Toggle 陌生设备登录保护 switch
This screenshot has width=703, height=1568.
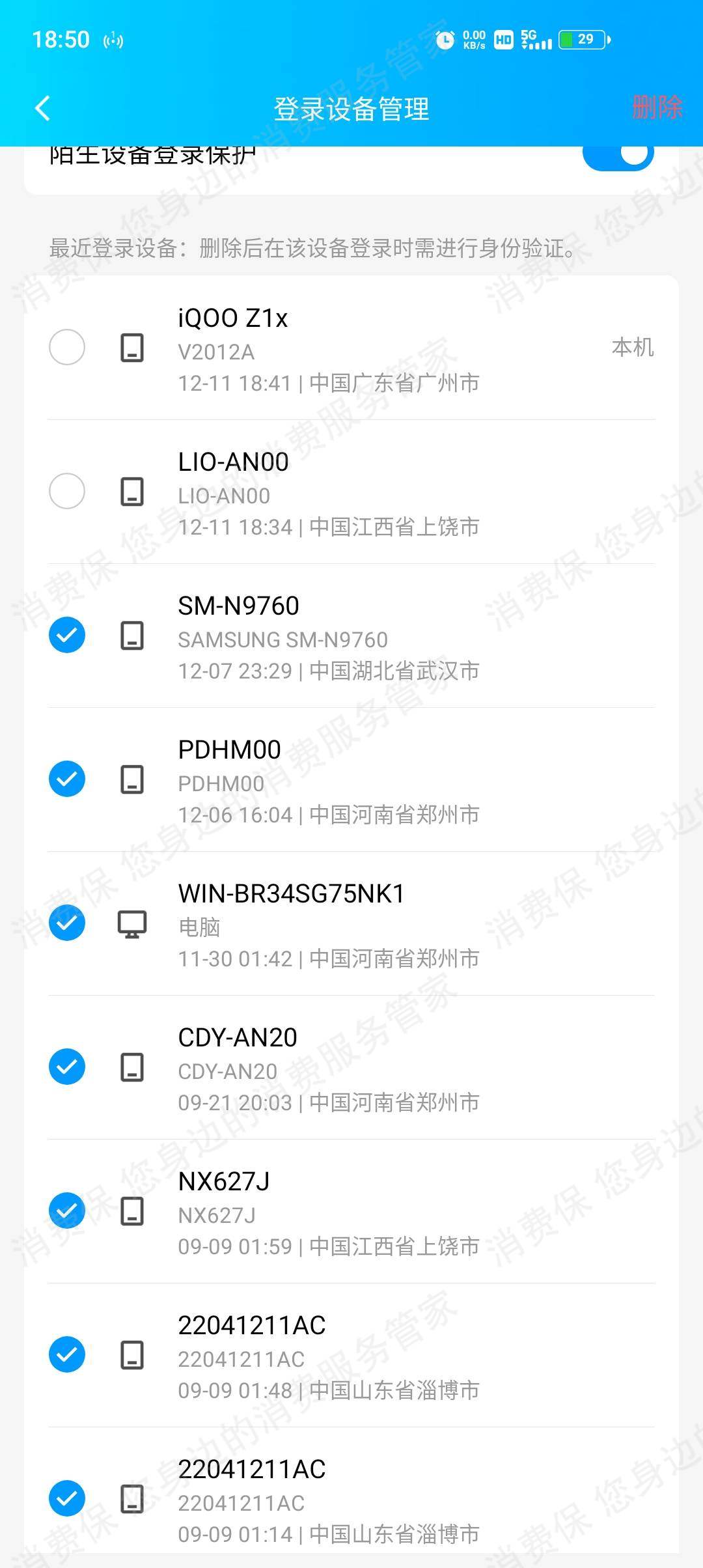[618, 155]
